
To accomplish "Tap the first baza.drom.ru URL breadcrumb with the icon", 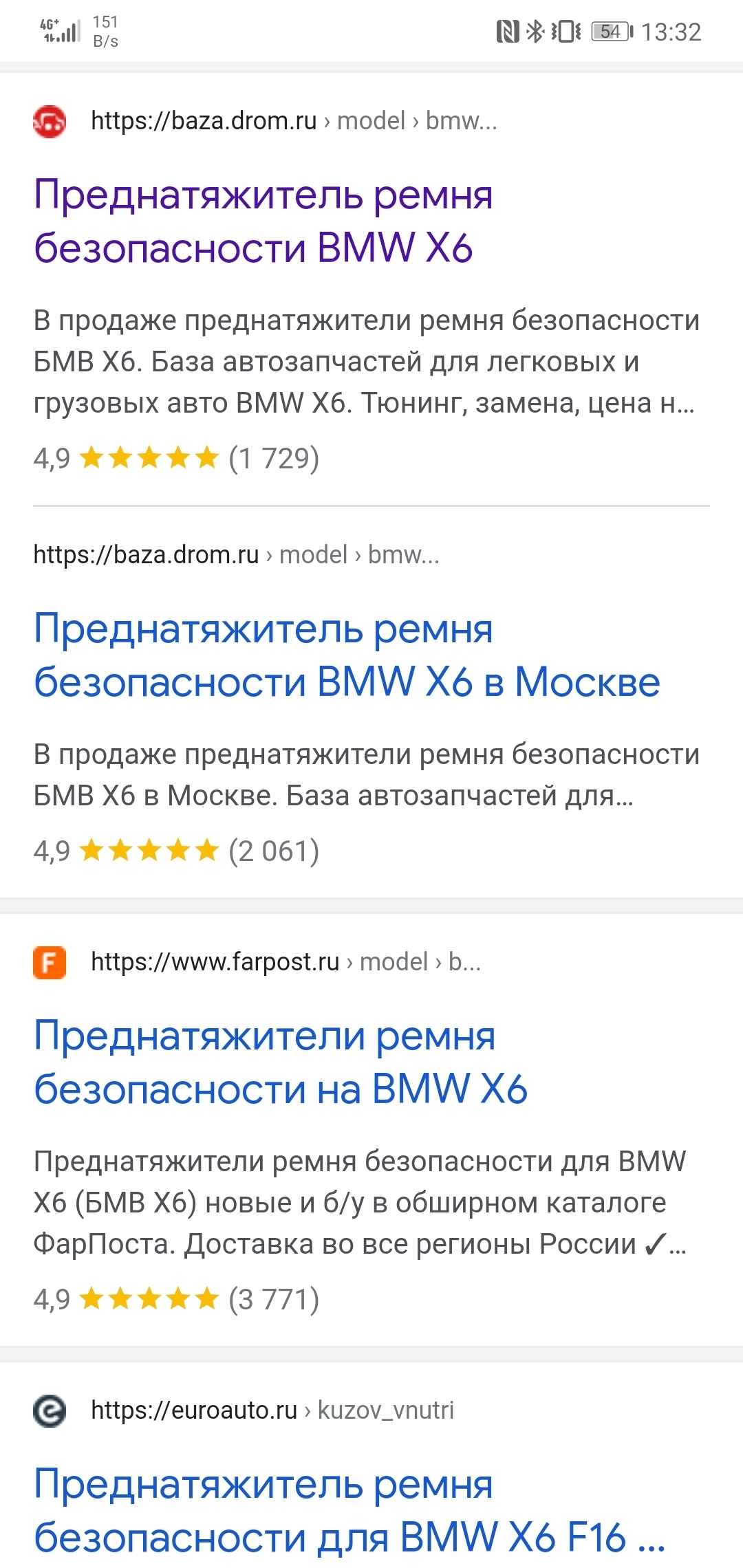I will pyautogui.click(x=265, y=121).
